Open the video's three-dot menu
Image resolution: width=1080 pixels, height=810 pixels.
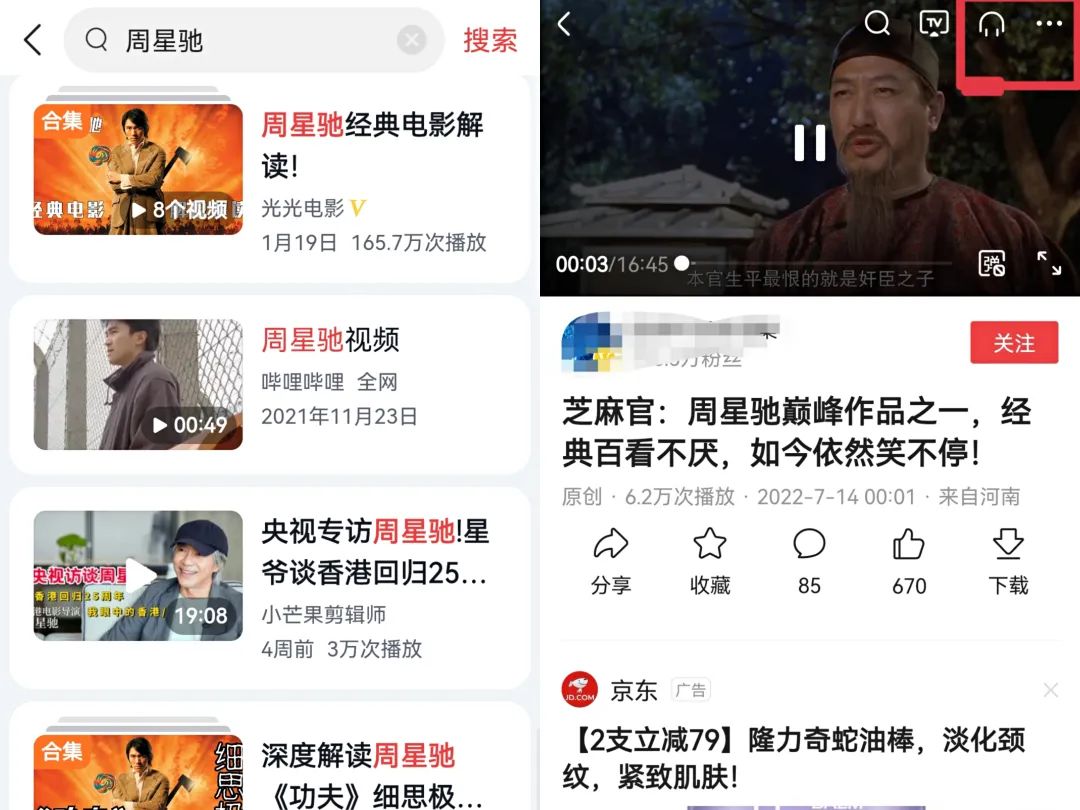(1049, 24)
